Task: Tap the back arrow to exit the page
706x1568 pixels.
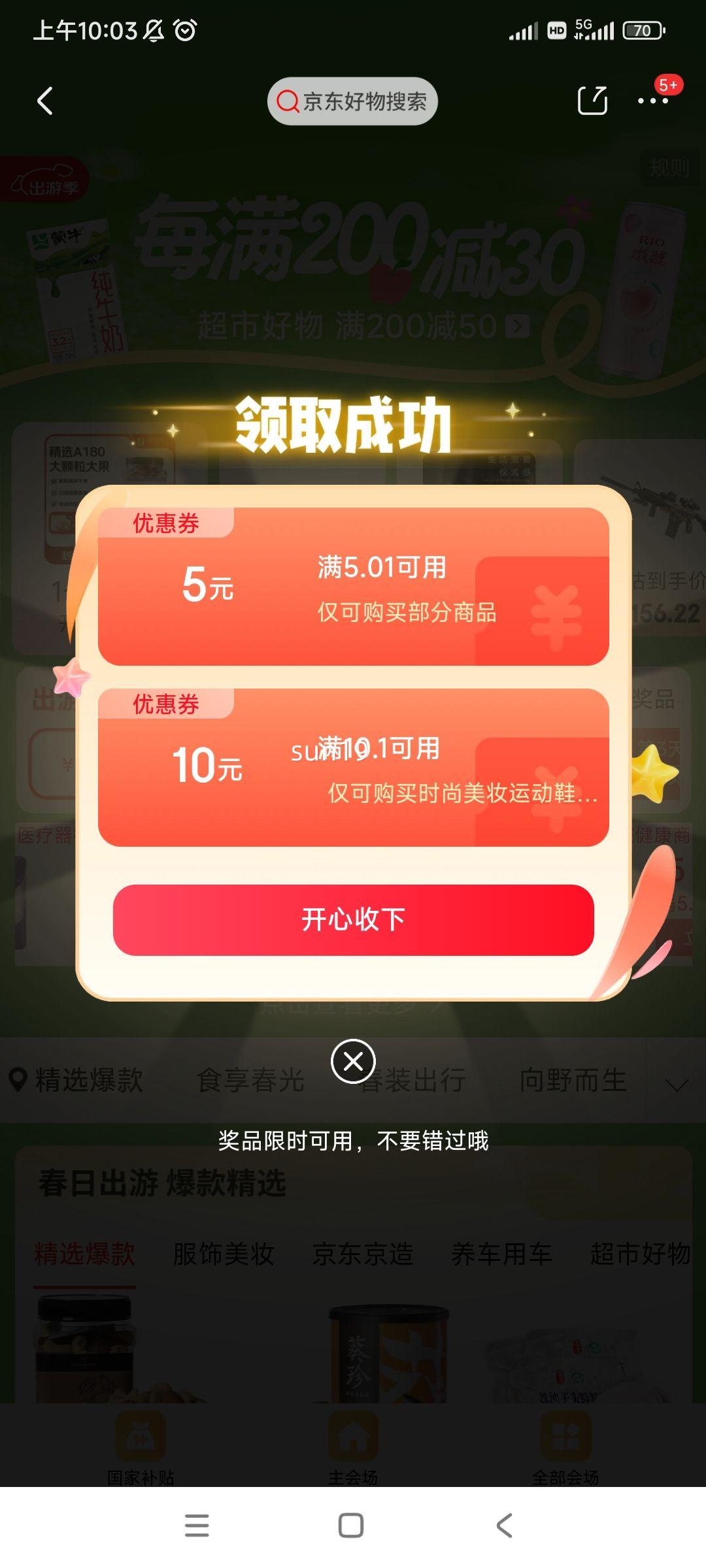Action: pos(45,101)
